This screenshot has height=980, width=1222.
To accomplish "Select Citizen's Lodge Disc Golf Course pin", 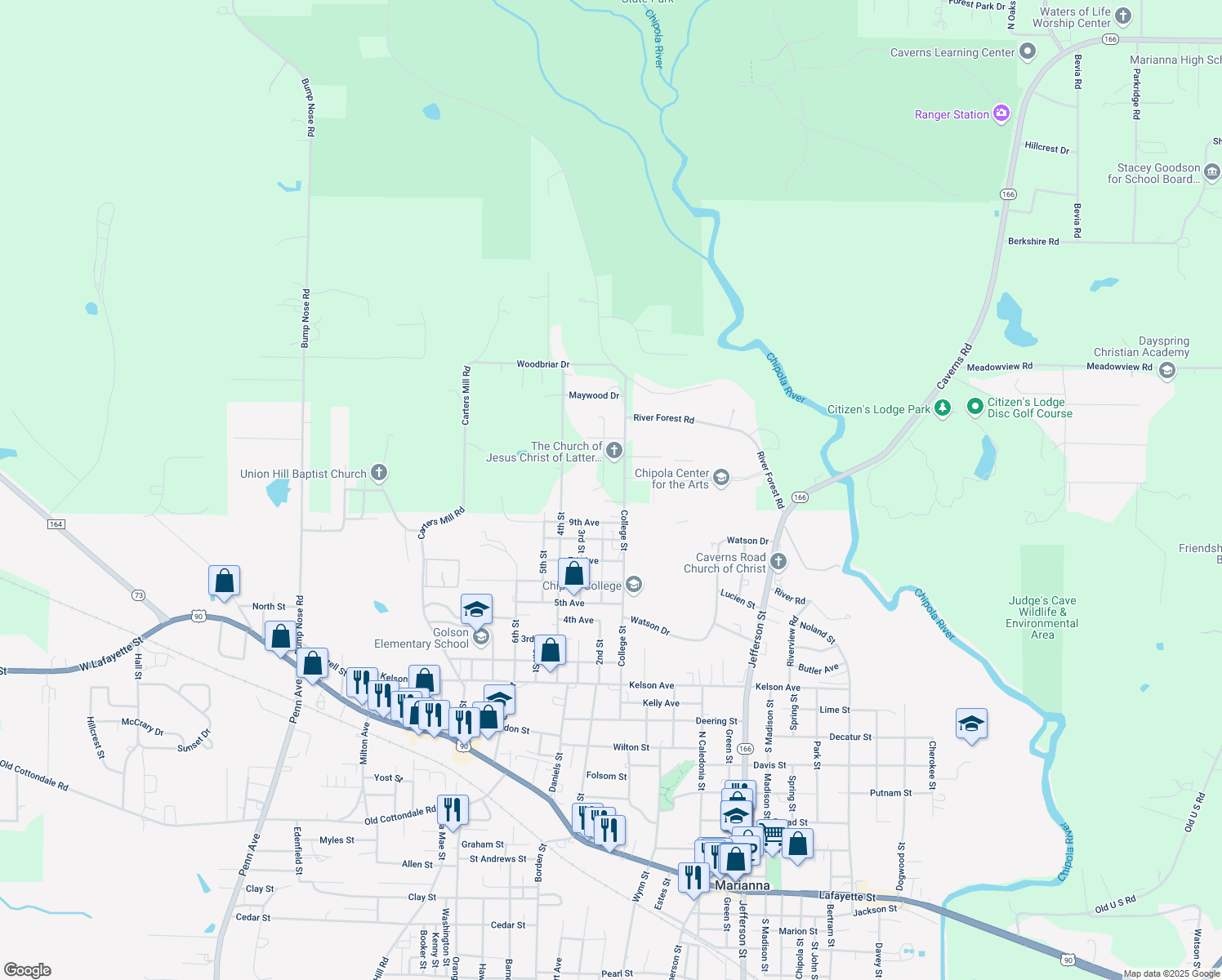I will click(x=974, y=406).
